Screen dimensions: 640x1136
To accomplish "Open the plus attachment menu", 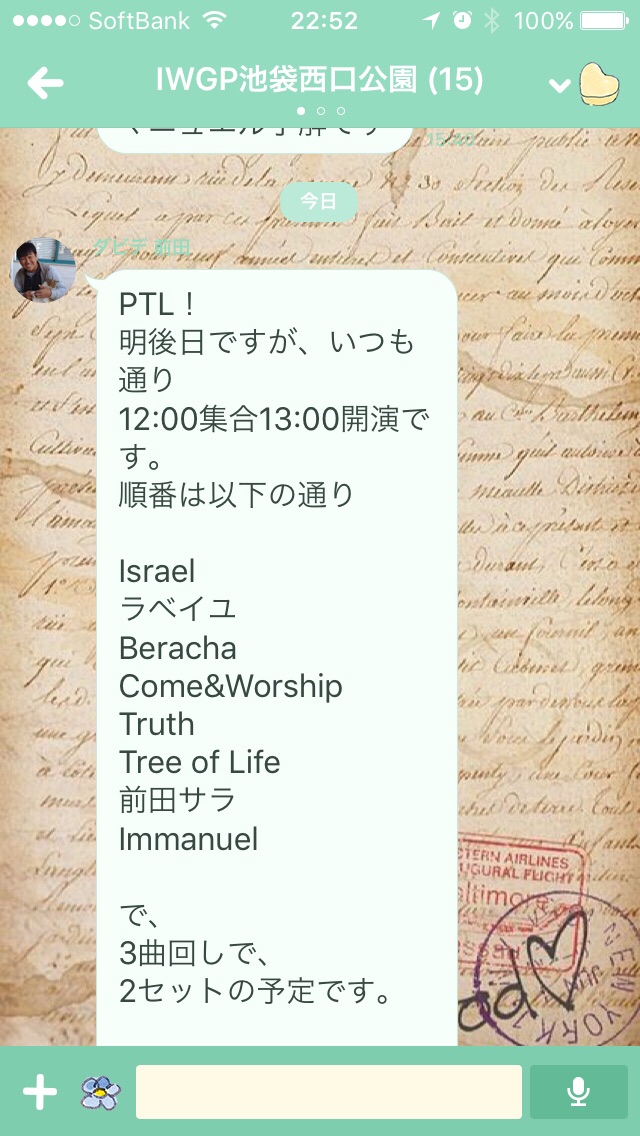I will 40,1092.
